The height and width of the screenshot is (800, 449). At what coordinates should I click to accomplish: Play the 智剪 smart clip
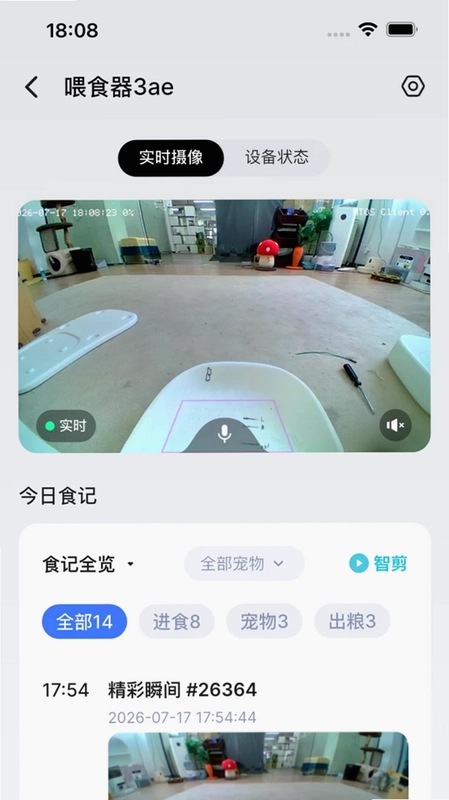pos(378,563)
